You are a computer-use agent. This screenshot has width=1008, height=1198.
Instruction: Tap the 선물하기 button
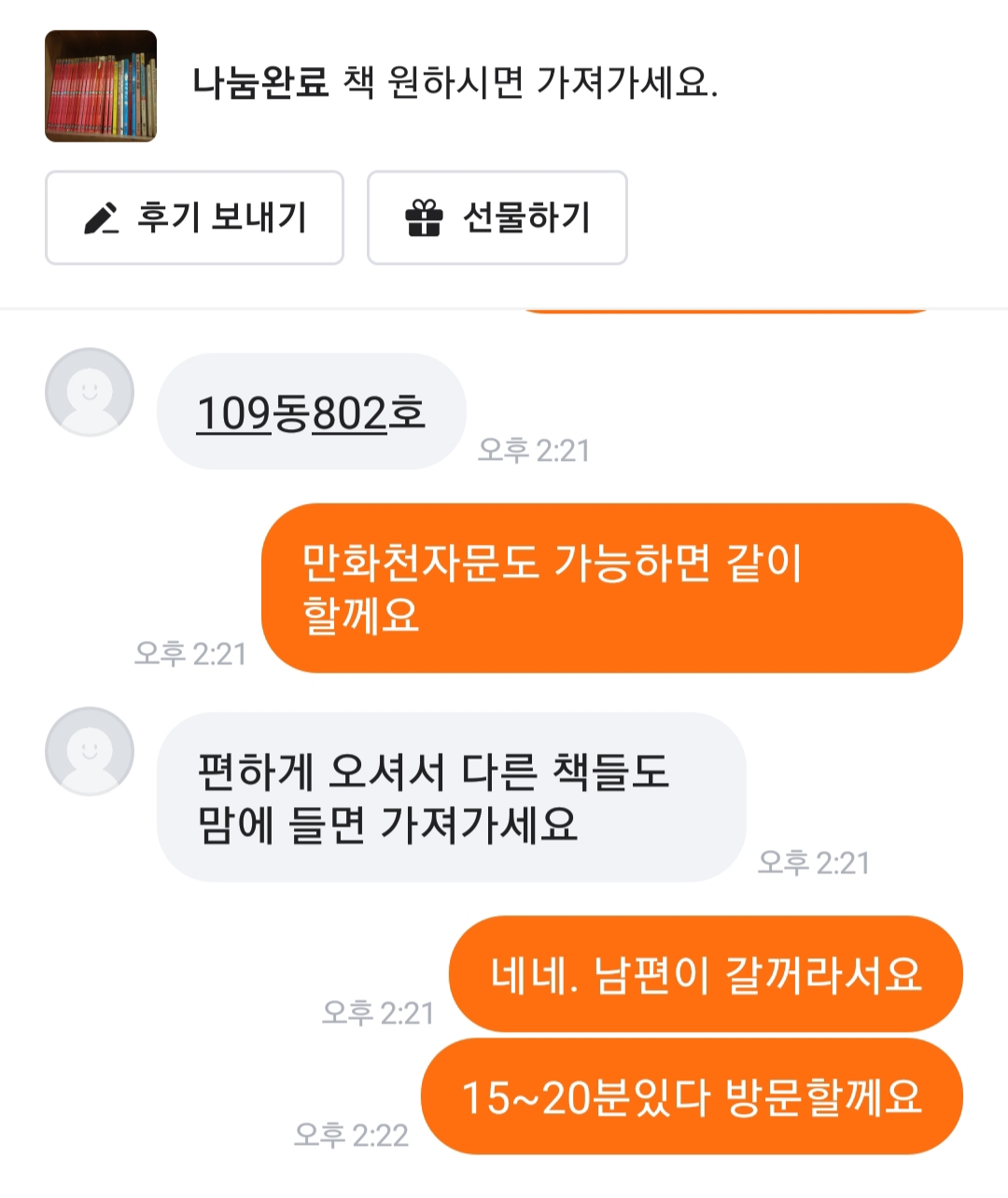[497, 218]
